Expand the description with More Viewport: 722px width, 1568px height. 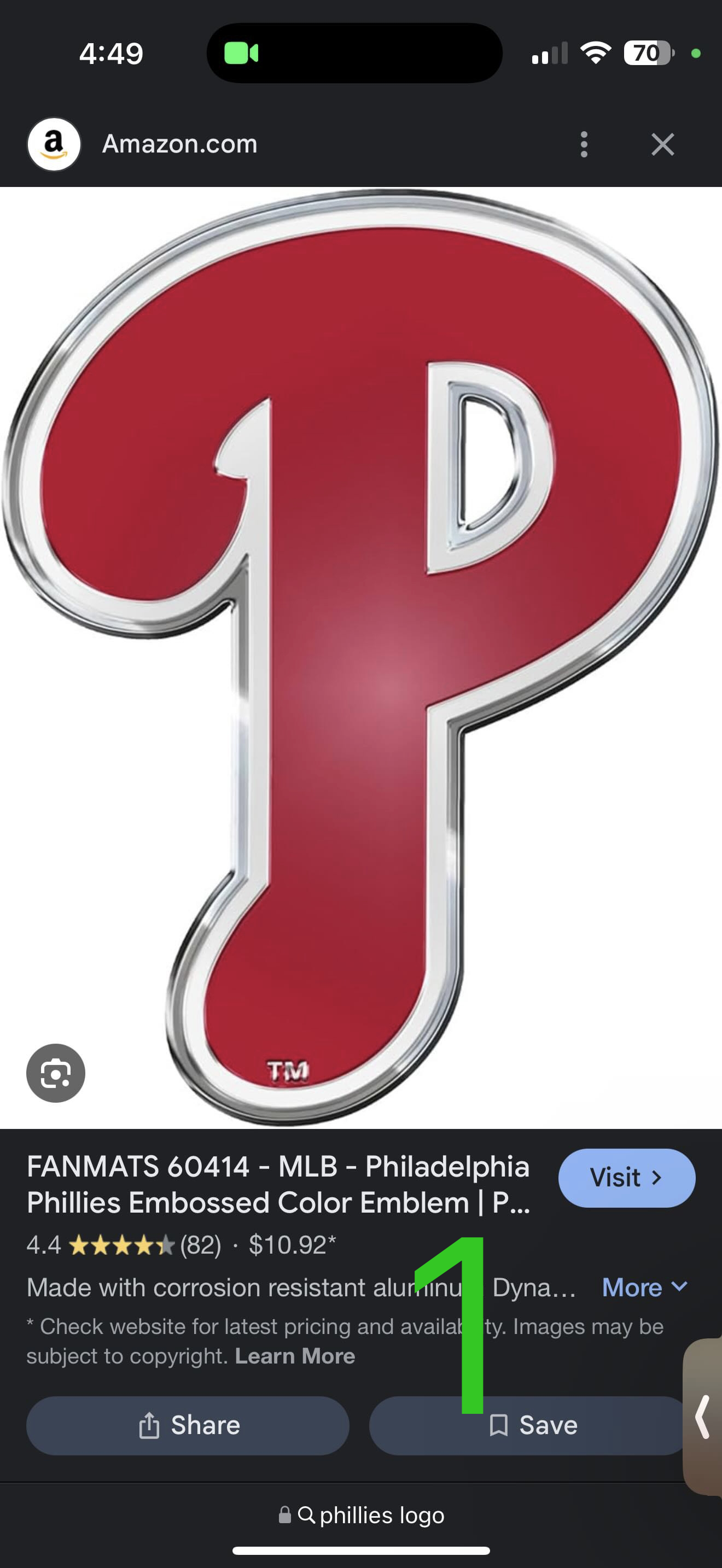click(x=644, y=1287)
